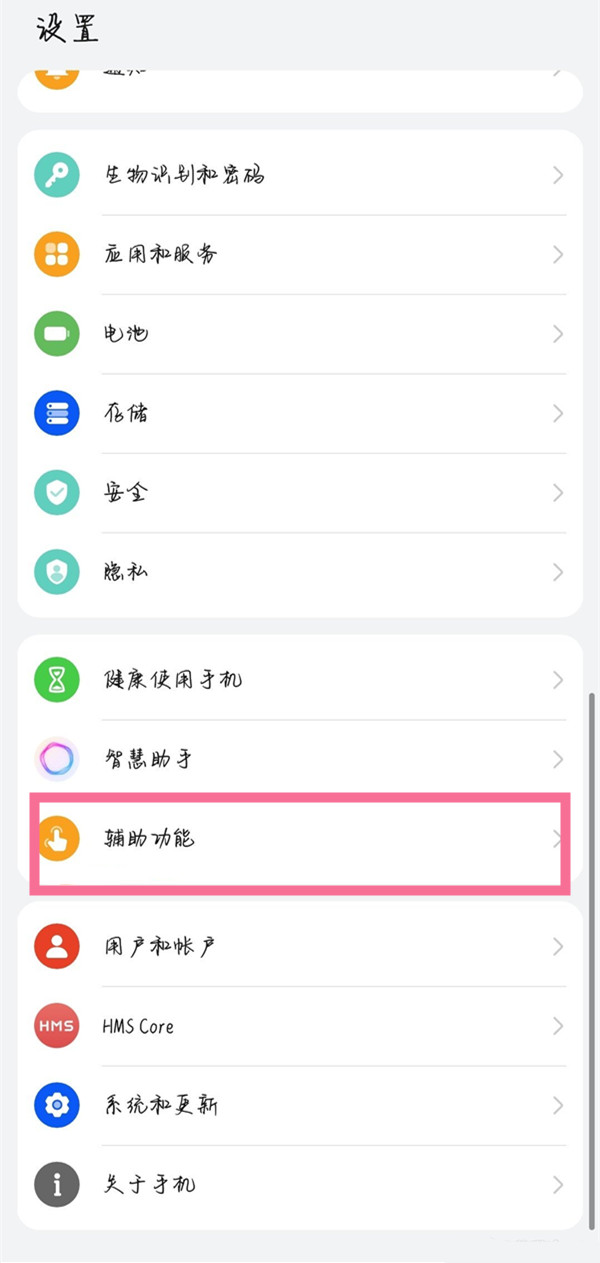
Task: Open the 电池 settings row
Action: pos(300,333)
